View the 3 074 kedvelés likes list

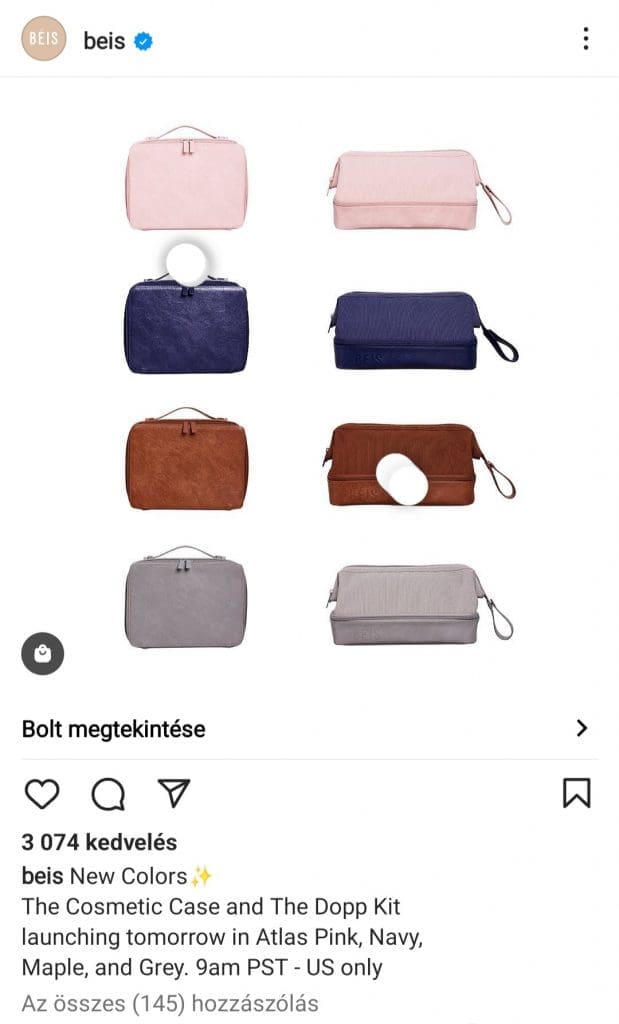pos(99,842)
